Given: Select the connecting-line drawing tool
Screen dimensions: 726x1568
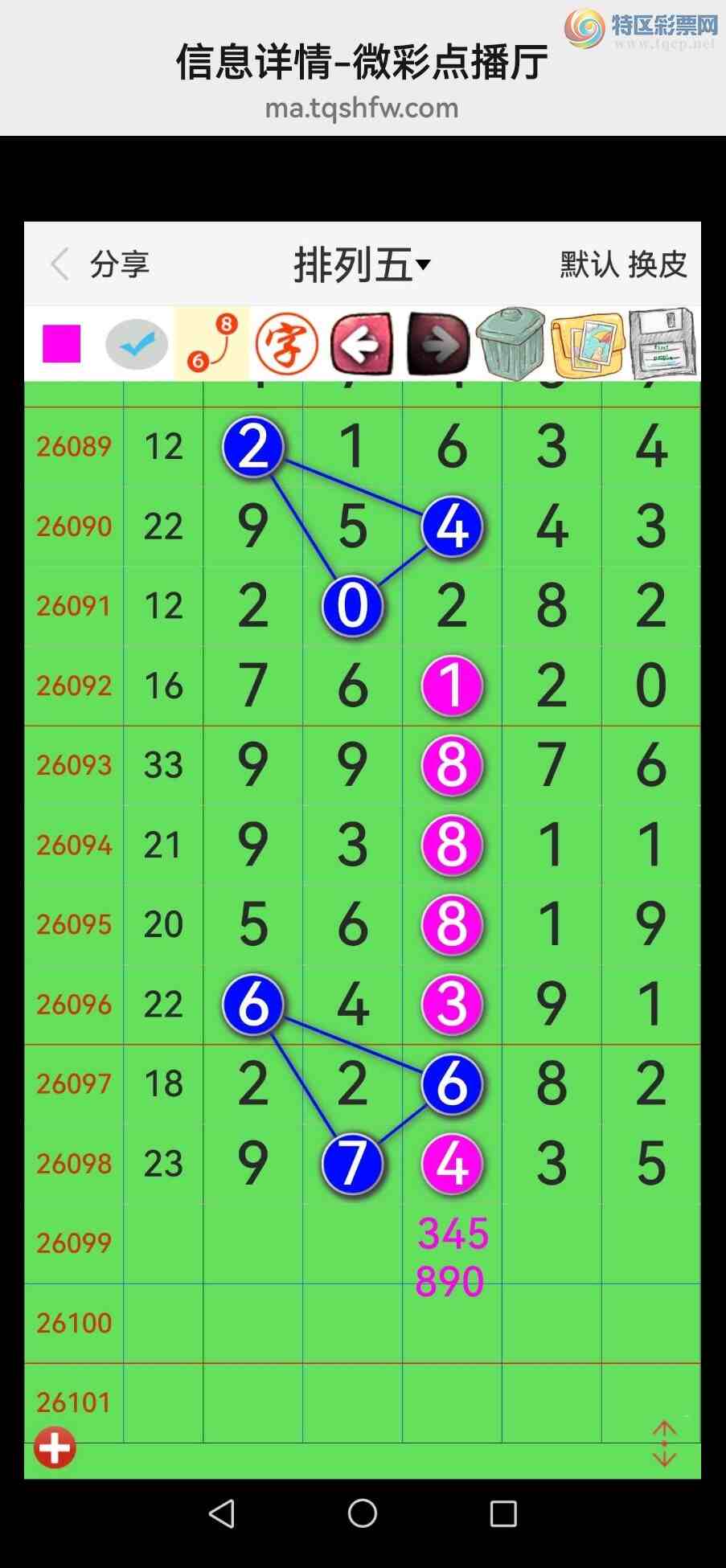Looking at the screenshot, I should [x=212, y=344].
